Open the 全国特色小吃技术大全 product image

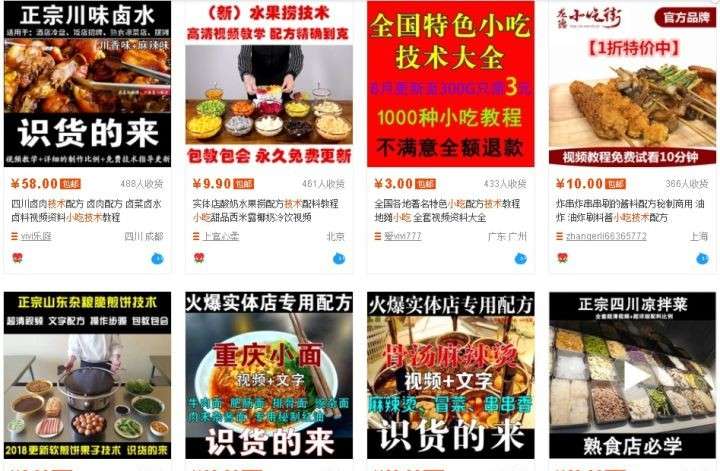(450, 84)
